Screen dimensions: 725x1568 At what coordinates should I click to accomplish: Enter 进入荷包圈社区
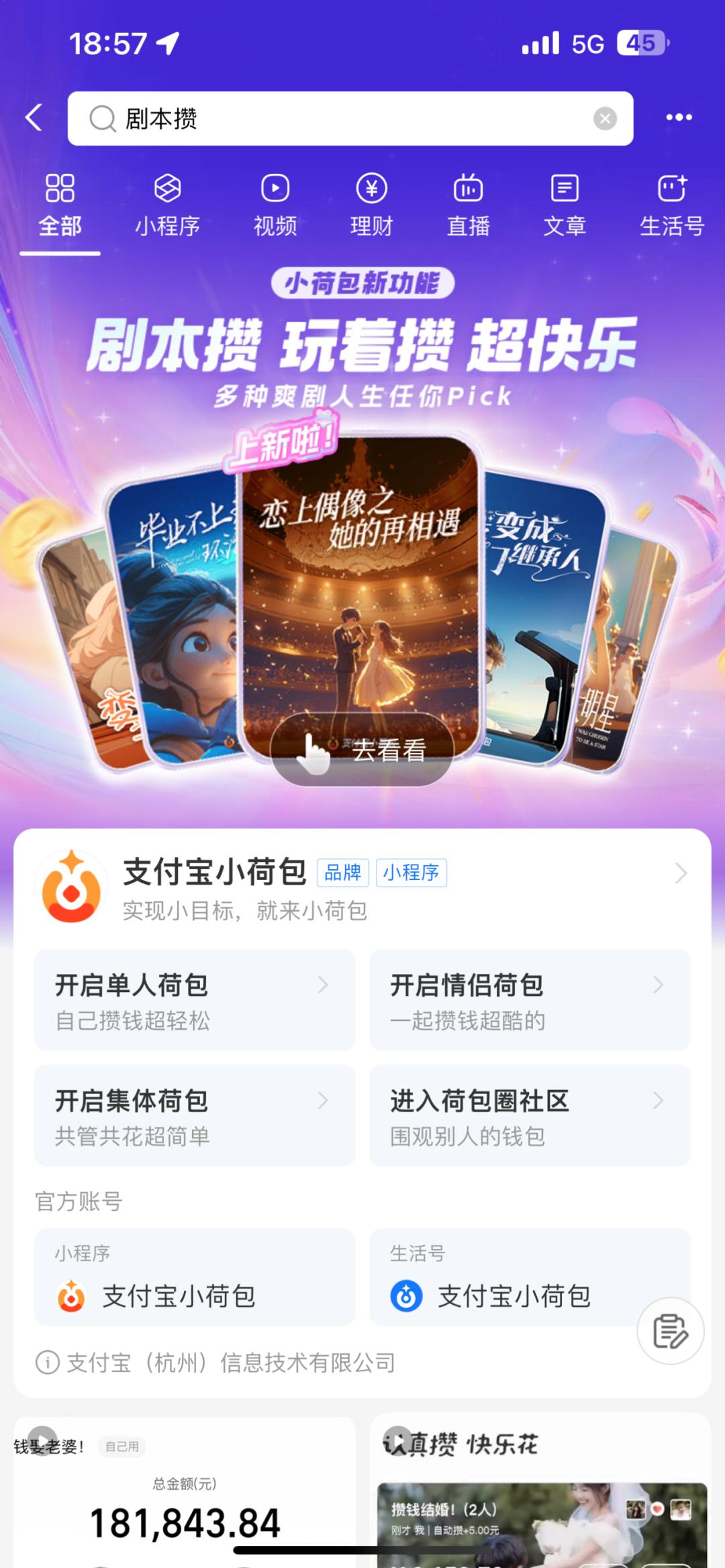(530, 1116)
